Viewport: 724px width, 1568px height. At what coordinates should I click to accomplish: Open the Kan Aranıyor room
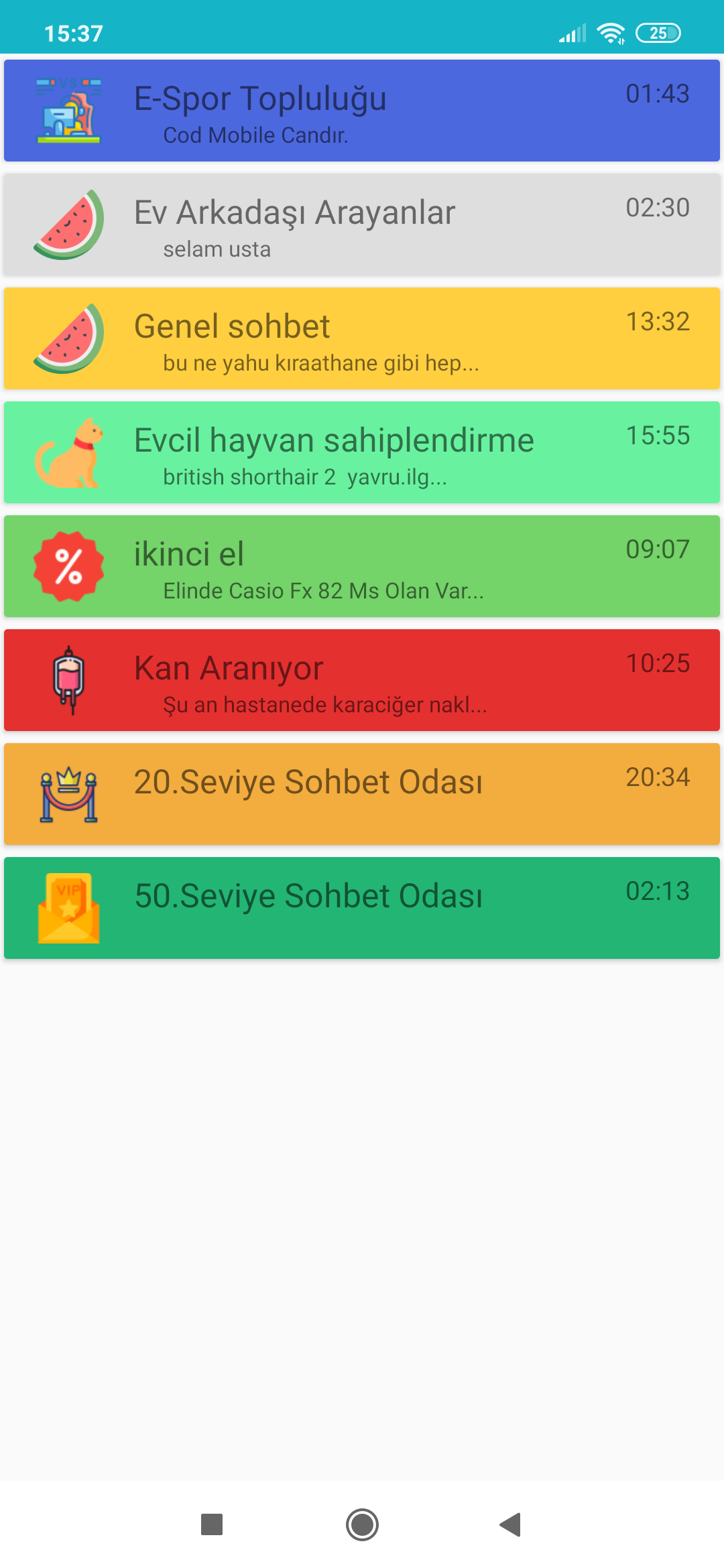pos(362,680)
